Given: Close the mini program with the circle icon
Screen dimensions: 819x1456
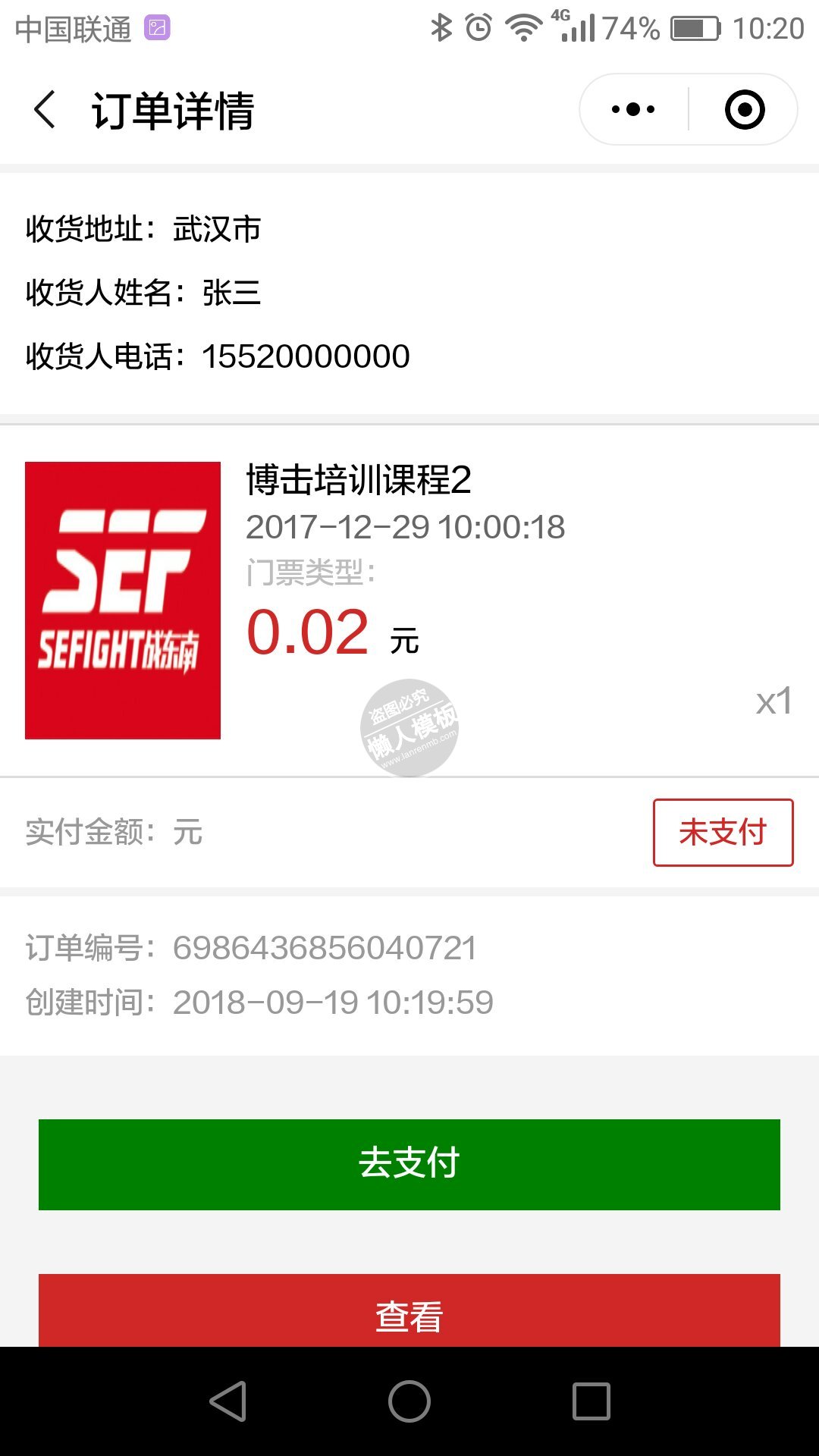Looking at the screenshot, I should click(x=745, y=110).
